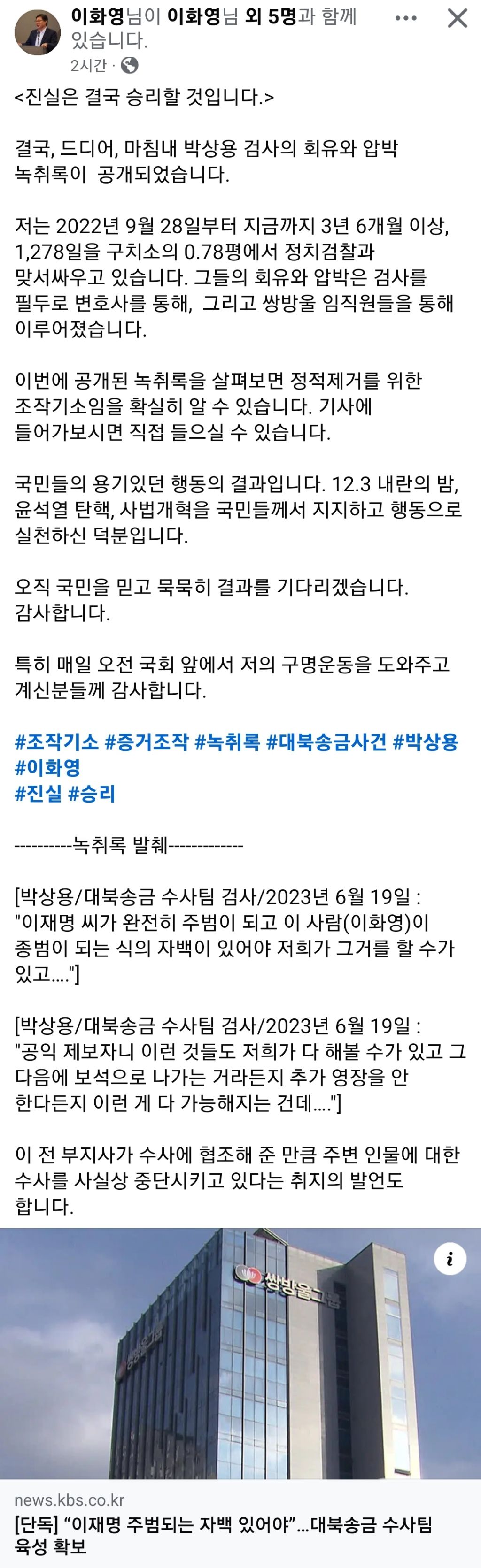Open hashtag #박상용

click(426, 742)
